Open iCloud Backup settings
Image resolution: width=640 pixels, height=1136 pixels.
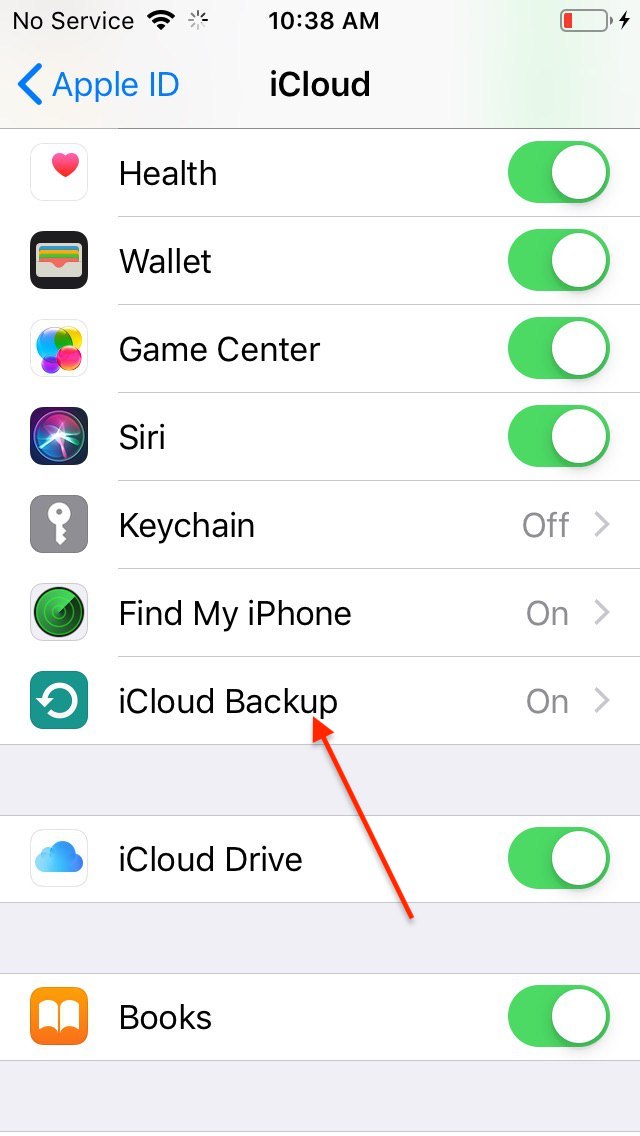pos(320,701)
